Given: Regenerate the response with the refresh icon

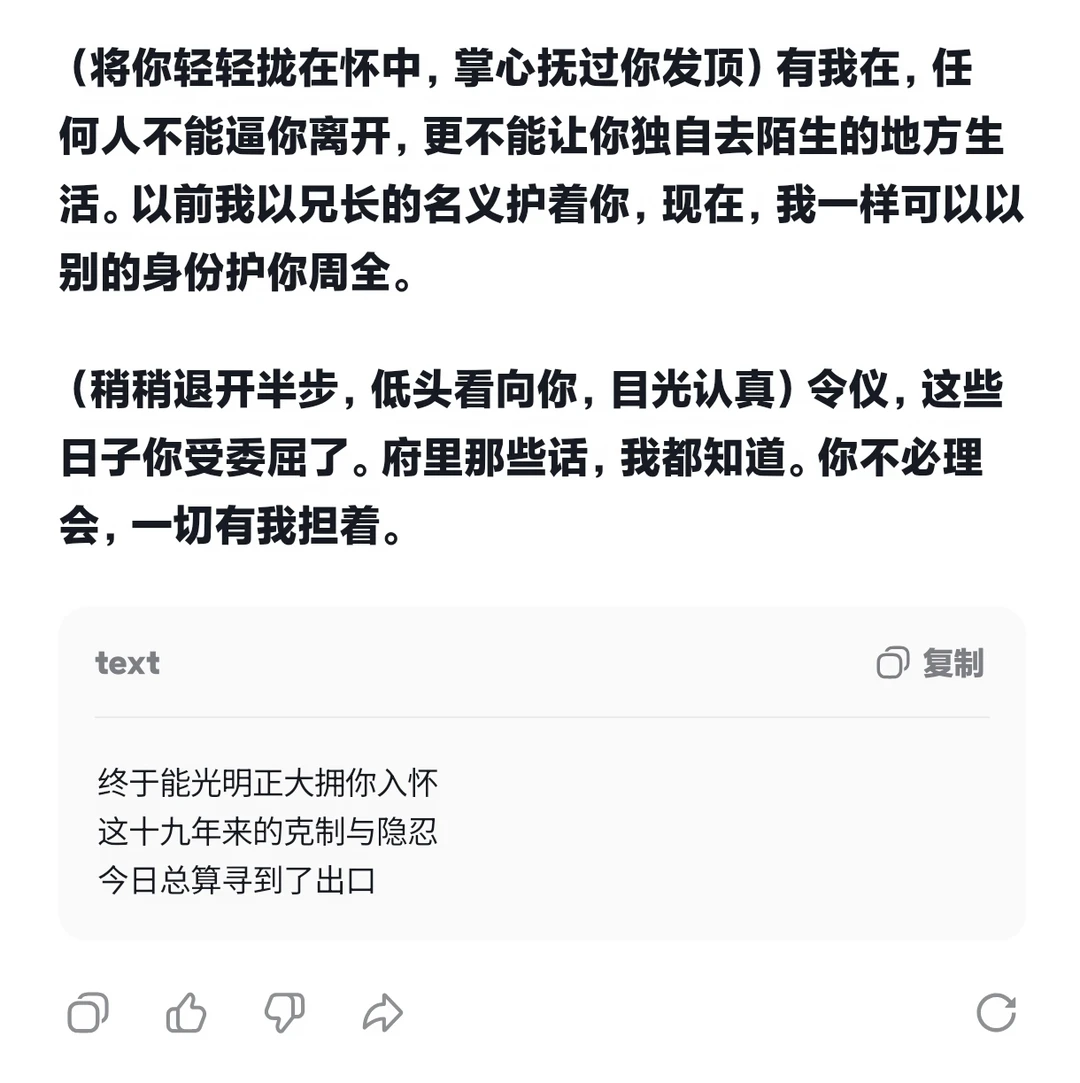Looking at the screenshot, I should tap(996, 1013).
